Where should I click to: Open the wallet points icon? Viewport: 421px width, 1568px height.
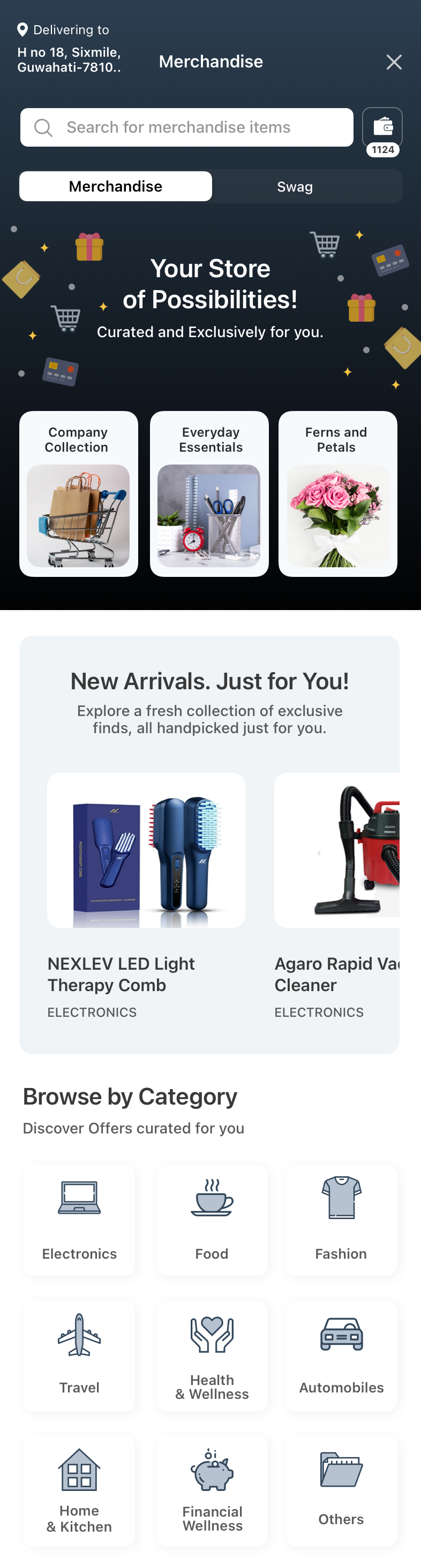click(382, 127)
